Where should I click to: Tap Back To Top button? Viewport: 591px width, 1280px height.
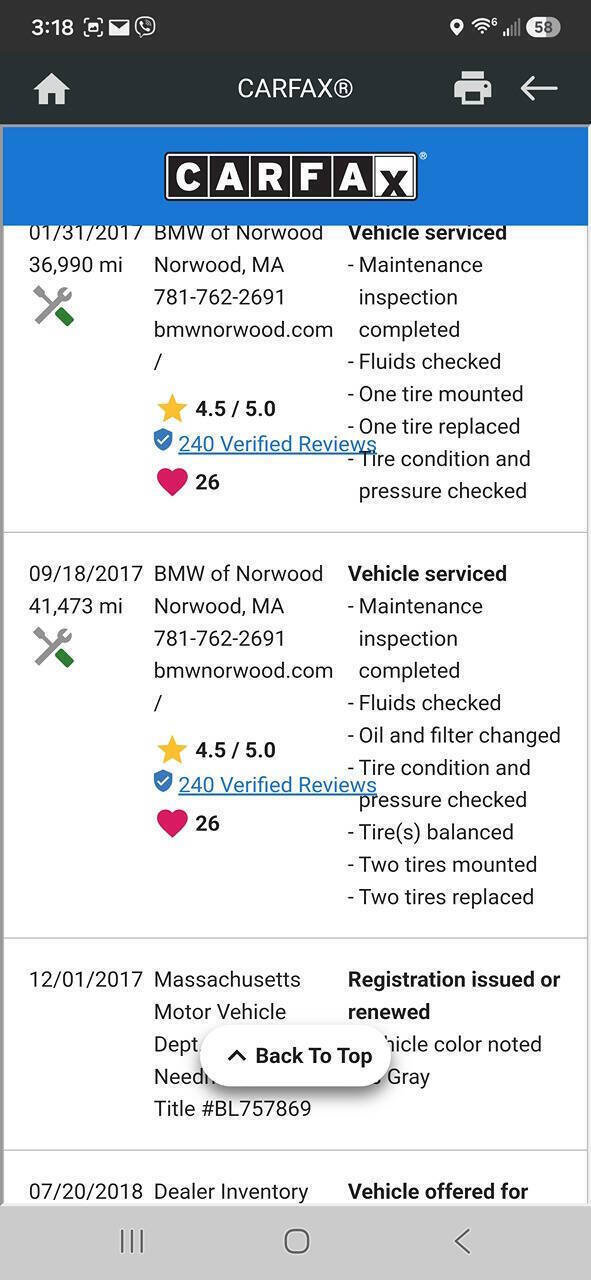(296, 1056)
